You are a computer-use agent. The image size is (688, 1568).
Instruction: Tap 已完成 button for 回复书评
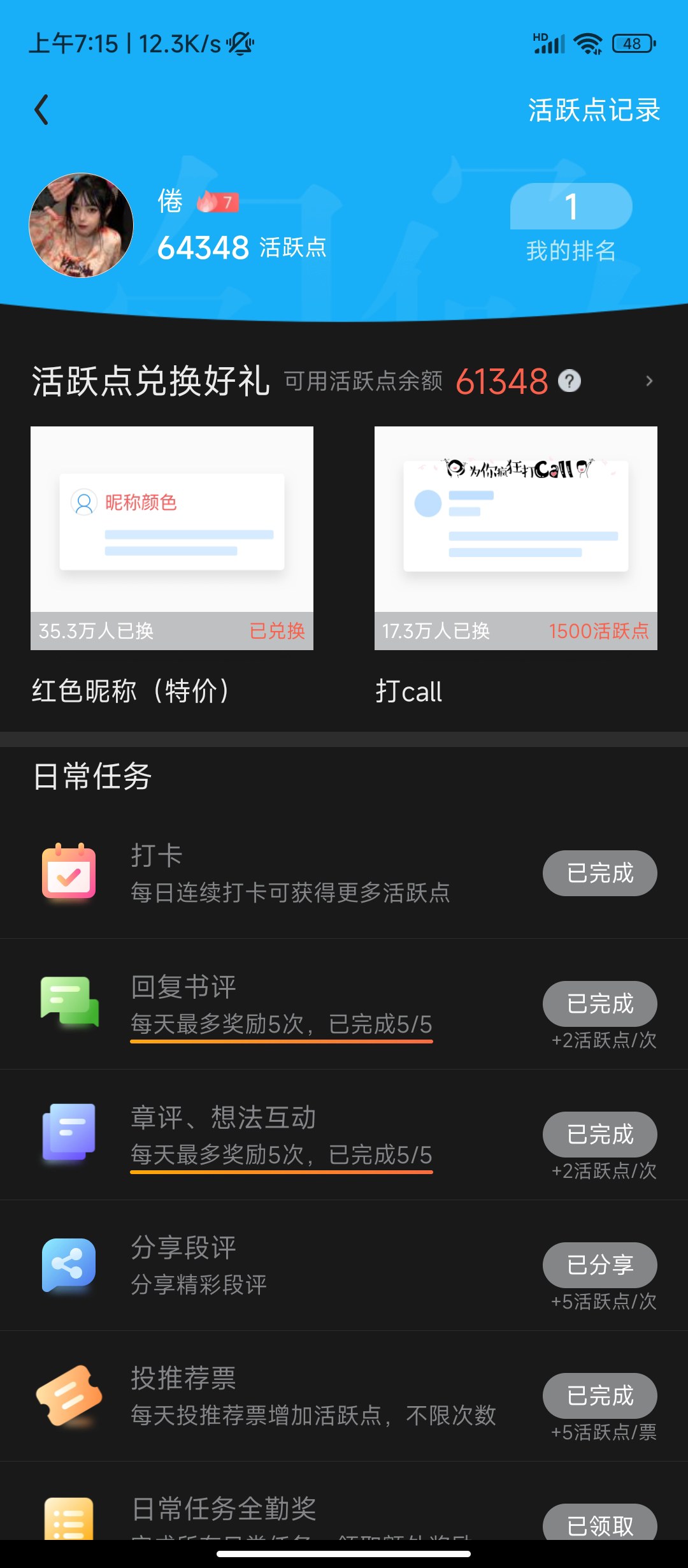coord(600,1004)
